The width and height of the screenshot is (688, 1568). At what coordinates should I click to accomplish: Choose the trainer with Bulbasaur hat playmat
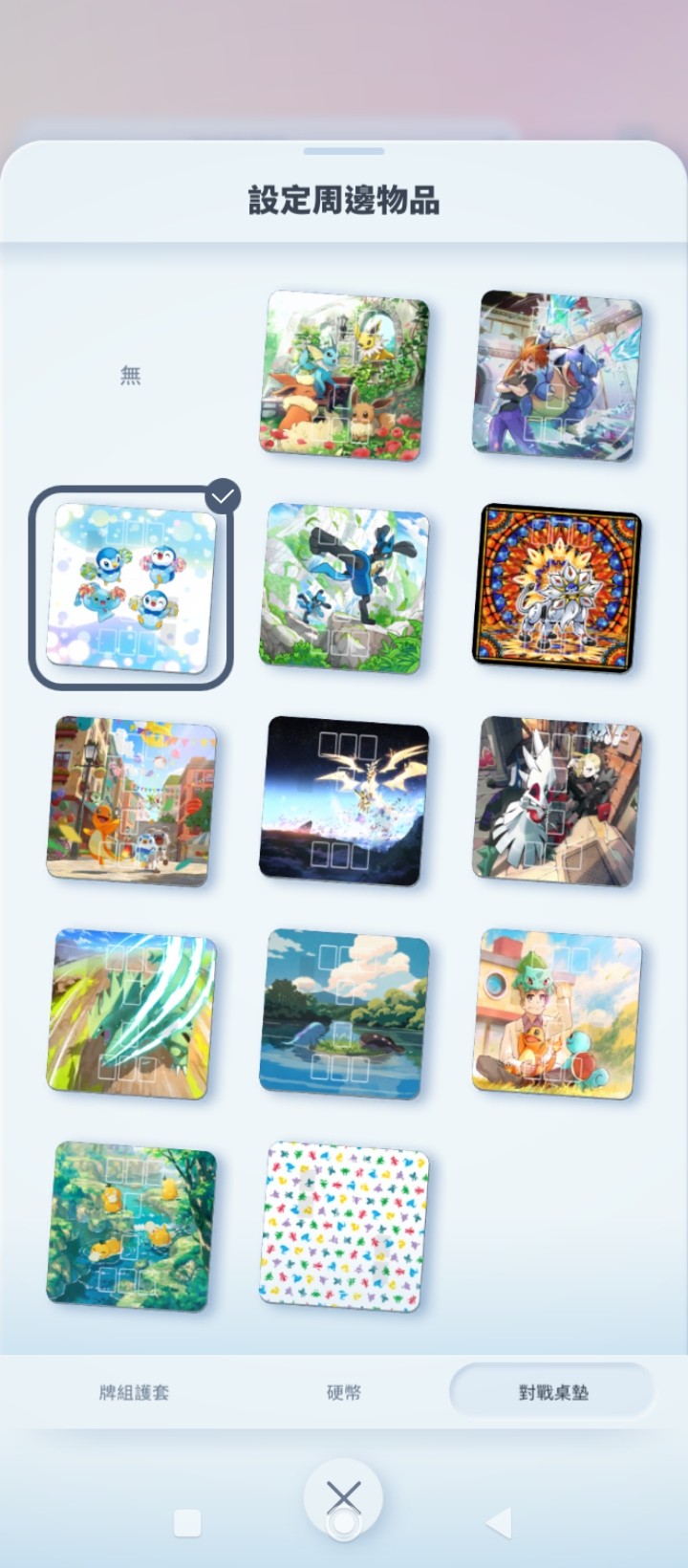pyautogui.click(x=557, y=1013)
